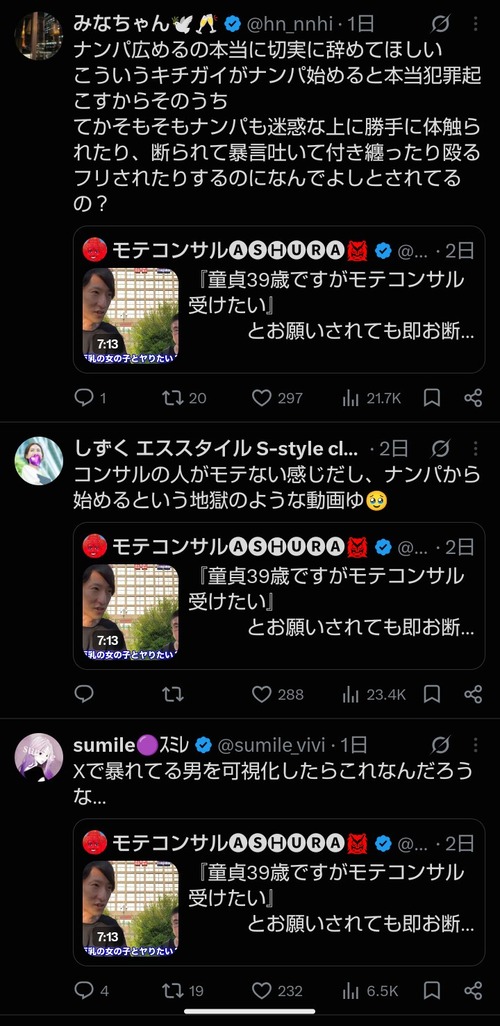
Task: Repost しずく's post
Action: (x=173, y=694)
